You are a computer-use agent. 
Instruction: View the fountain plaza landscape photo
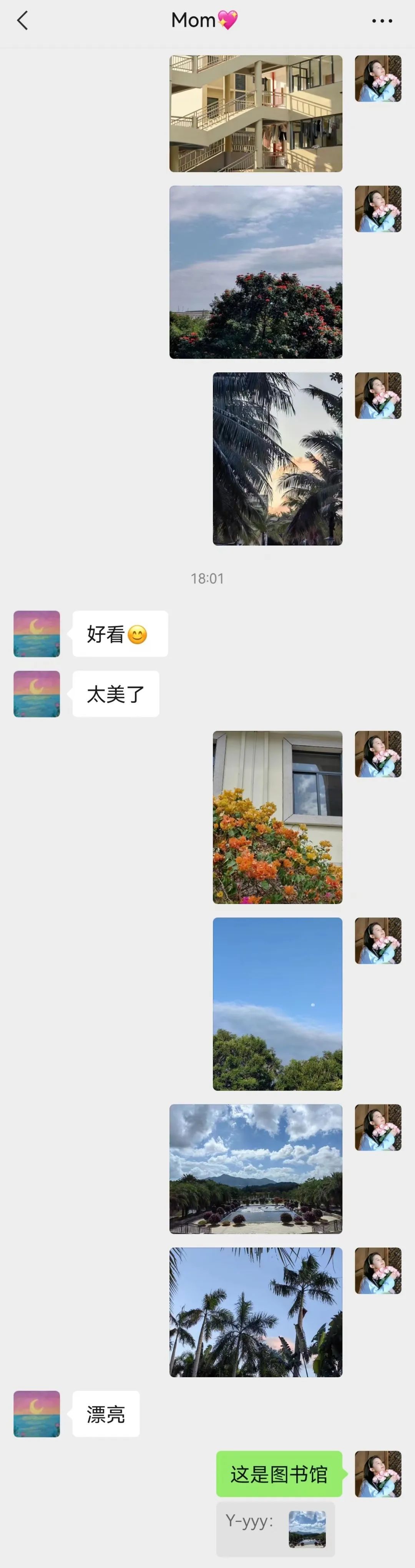click(255, 1169)
